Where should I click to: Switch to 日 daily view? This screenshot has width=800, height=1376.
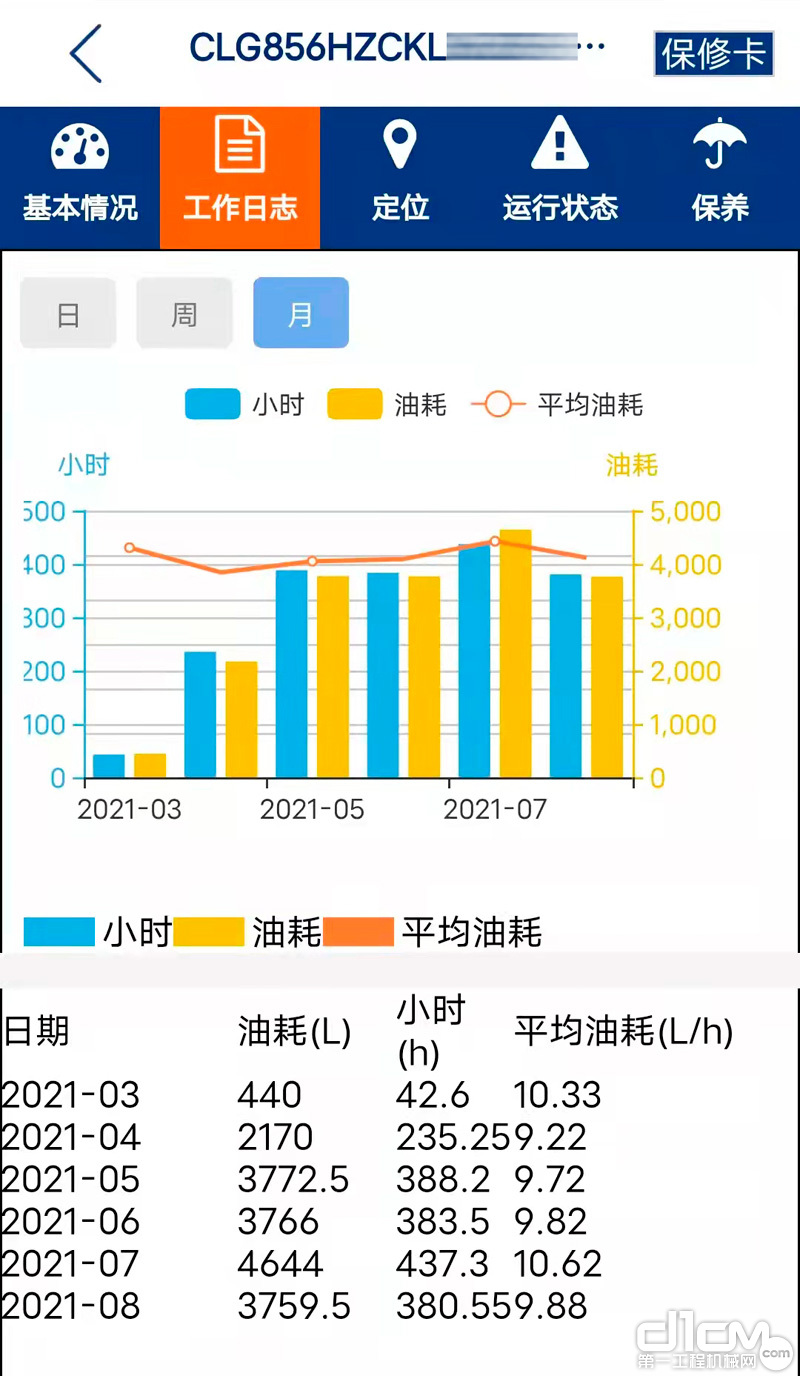(67, 313)
